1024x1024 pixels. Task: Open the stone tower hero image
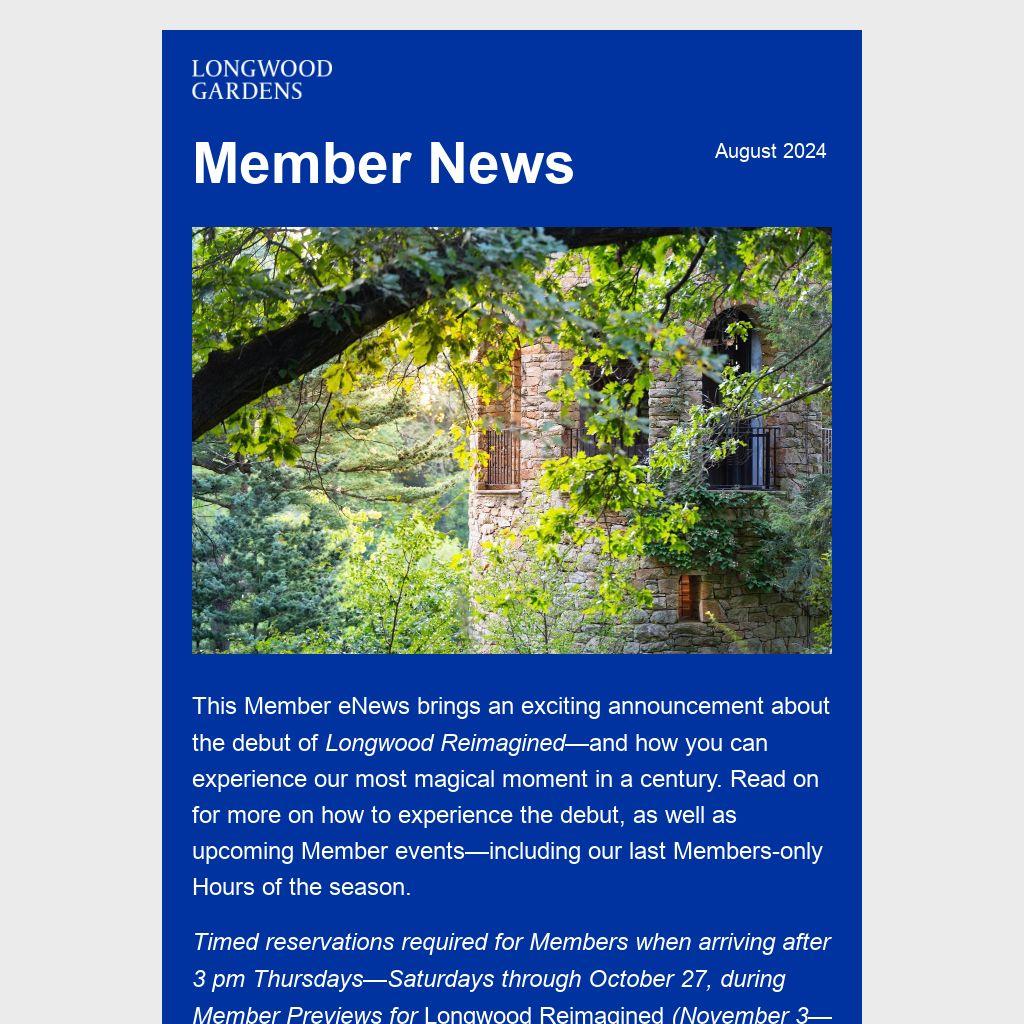pos(511,440)
